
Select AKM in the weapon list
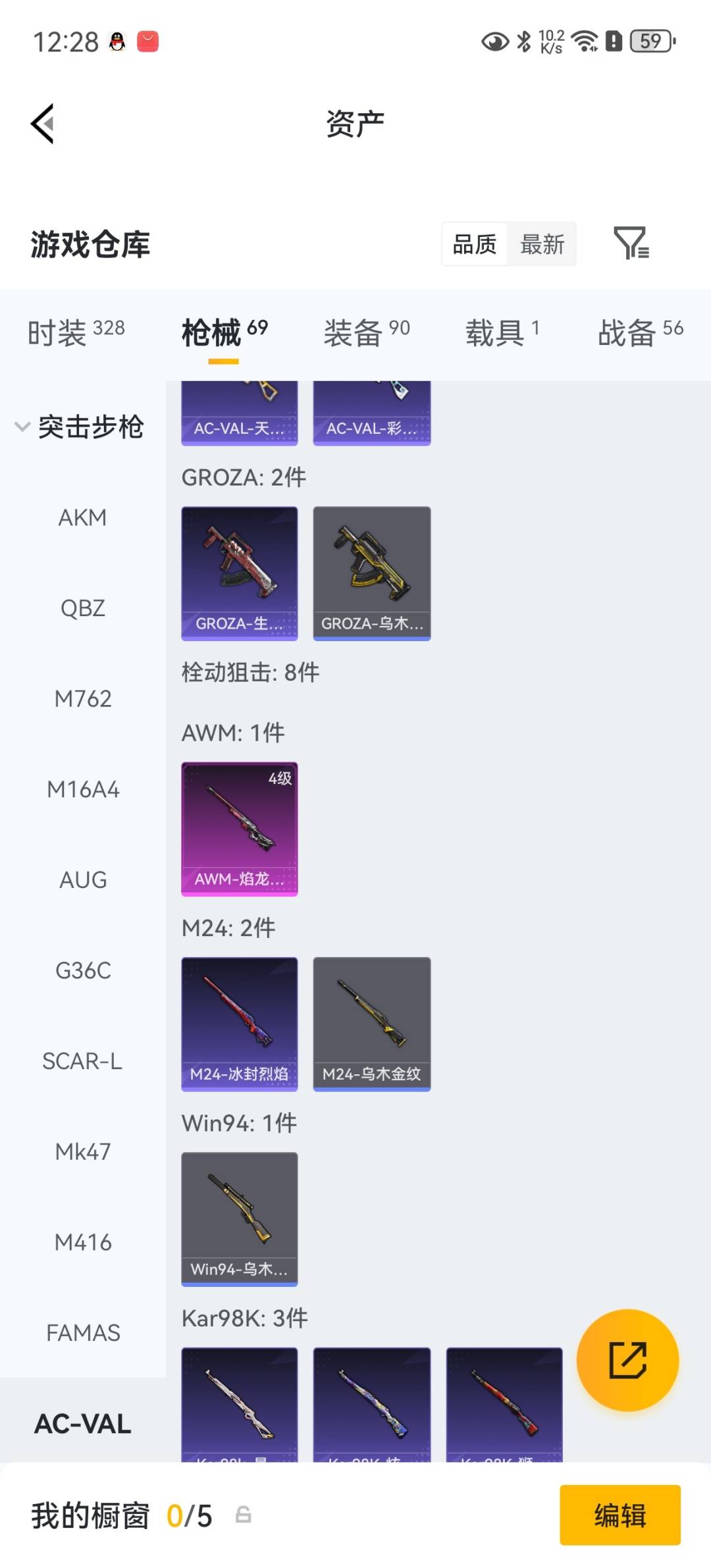83,517
